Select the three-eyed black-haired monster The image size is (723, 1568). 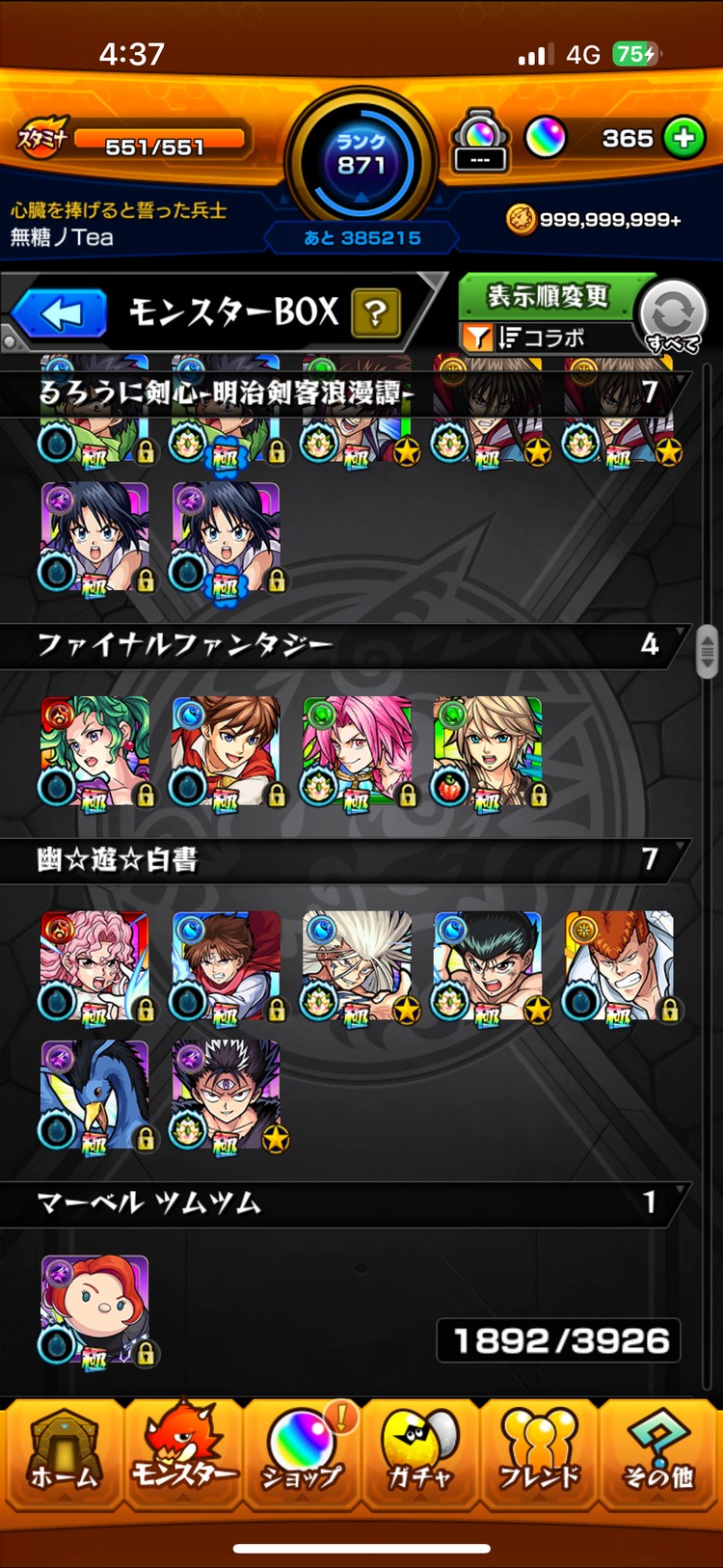click(x=226, y=1095)
